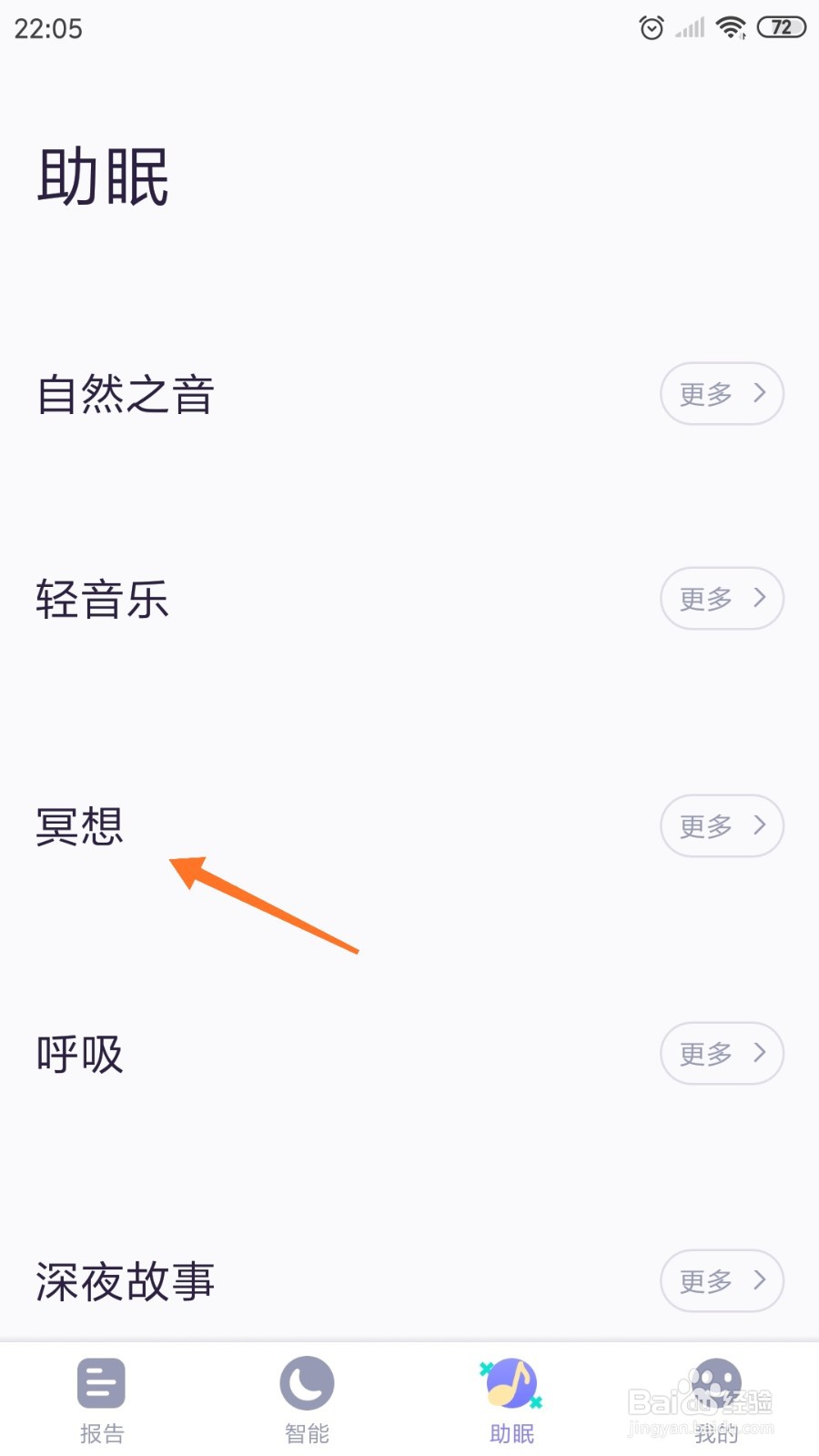819x1456 pixels.
Task: Open the 报告 report tab icon
Action: point(101,1383)
